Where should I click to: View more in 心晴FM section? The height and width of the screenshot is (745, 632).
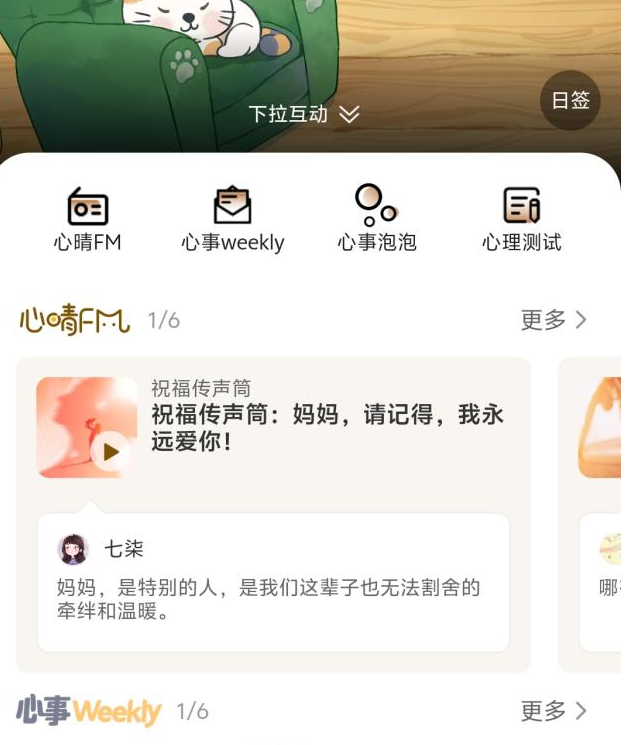tap(554, 320)
